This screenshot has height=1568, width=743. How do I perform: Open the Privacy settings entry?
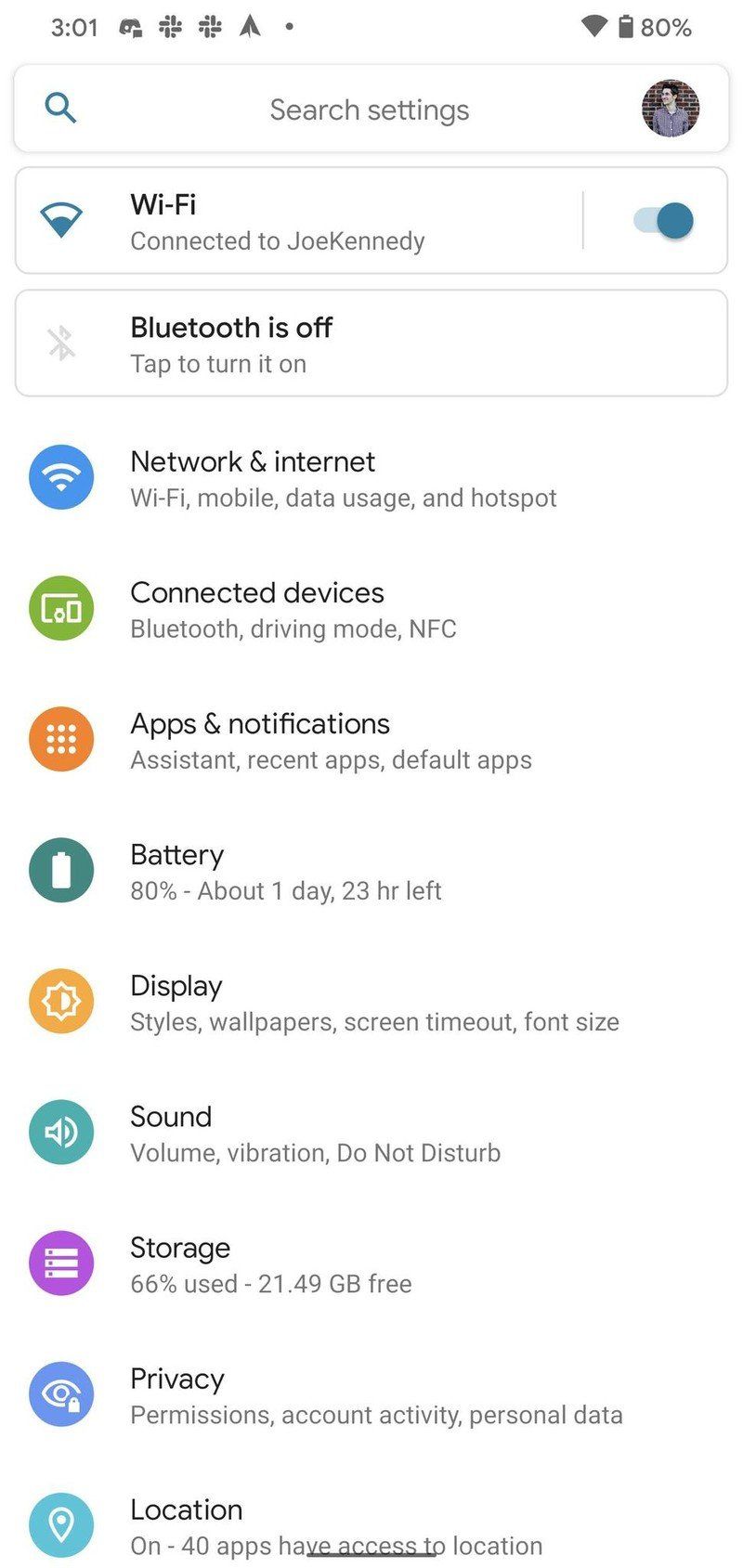coord(279,1393)
